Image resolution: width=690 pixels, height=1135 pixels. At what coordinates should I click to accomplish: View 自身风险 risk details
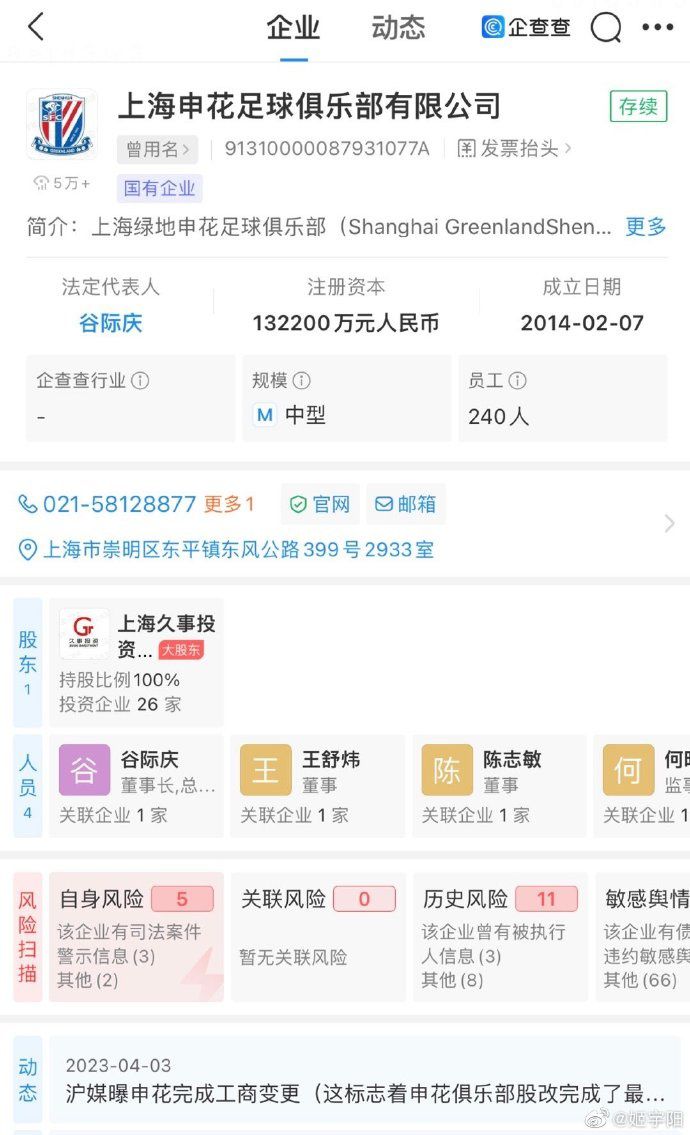click(136, 936)
